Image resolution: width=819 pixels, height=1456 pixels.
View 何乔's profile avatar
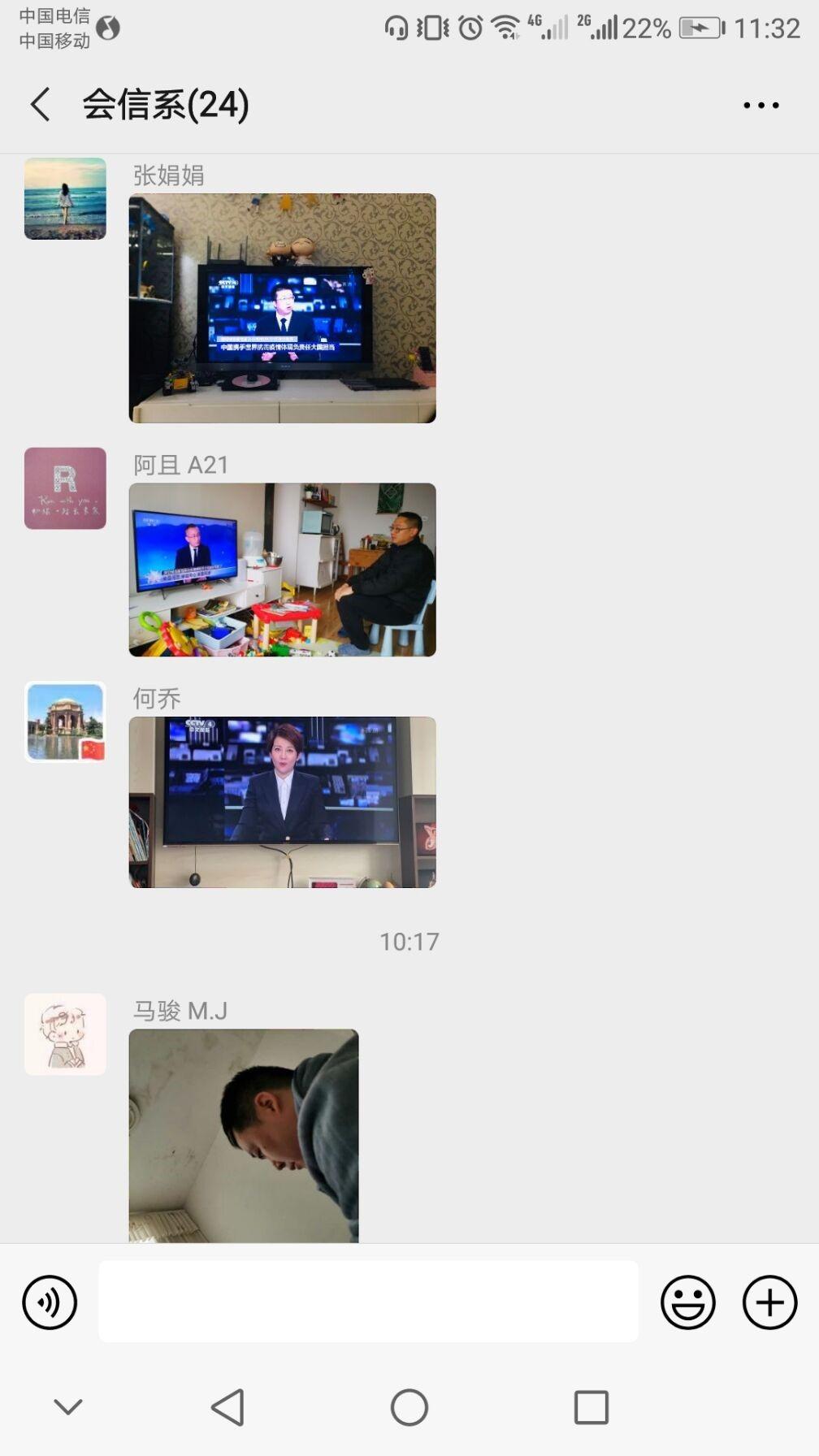pyautogui.click(x=65, y=721)
